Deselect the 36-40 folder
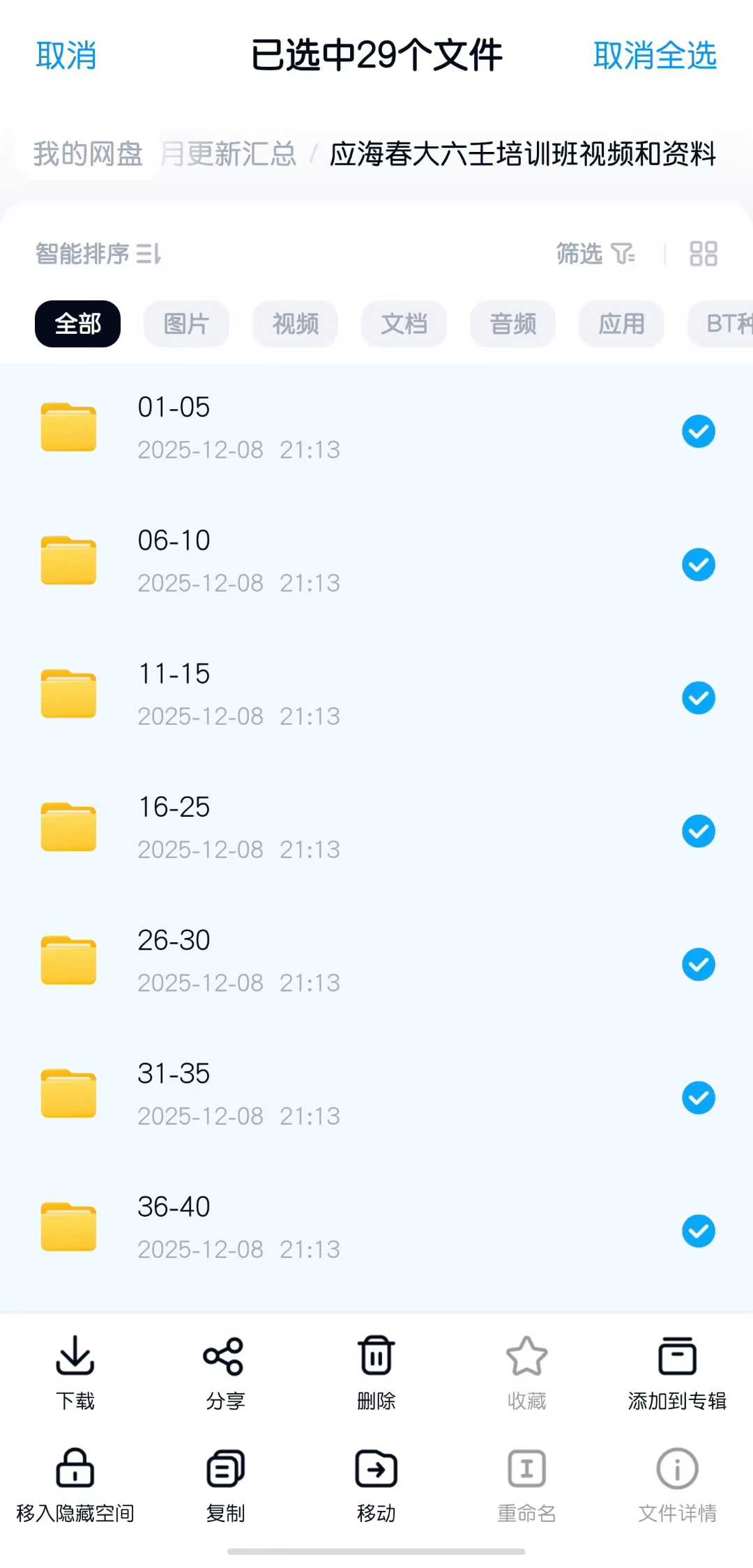 (698, 1231)
